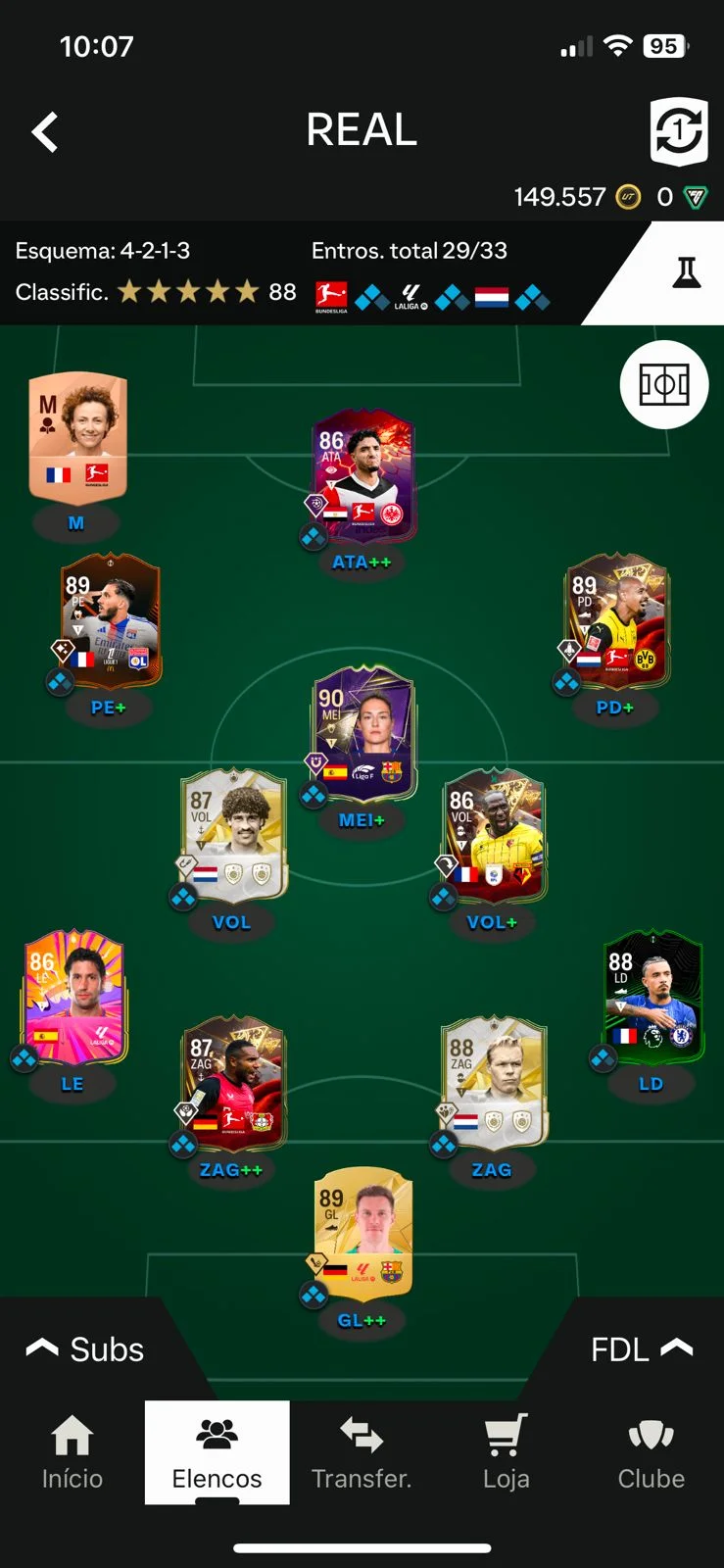724x1568 pixels.
Task: Expand the FDL panel
Action: tap(641, 1349)
